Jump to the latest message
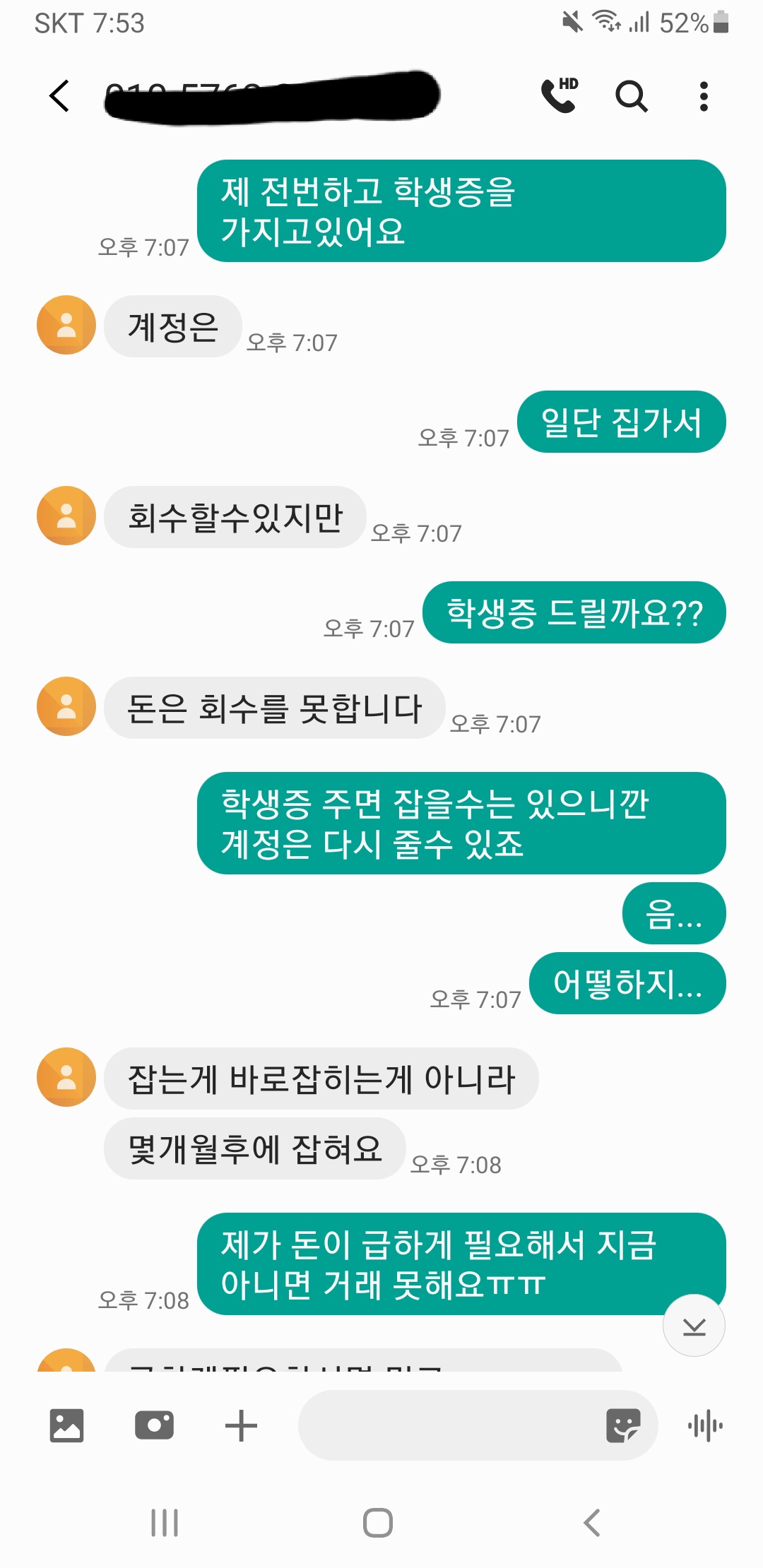The width and height of the screenshot is (763, 1568). [x=694, y=1326]
